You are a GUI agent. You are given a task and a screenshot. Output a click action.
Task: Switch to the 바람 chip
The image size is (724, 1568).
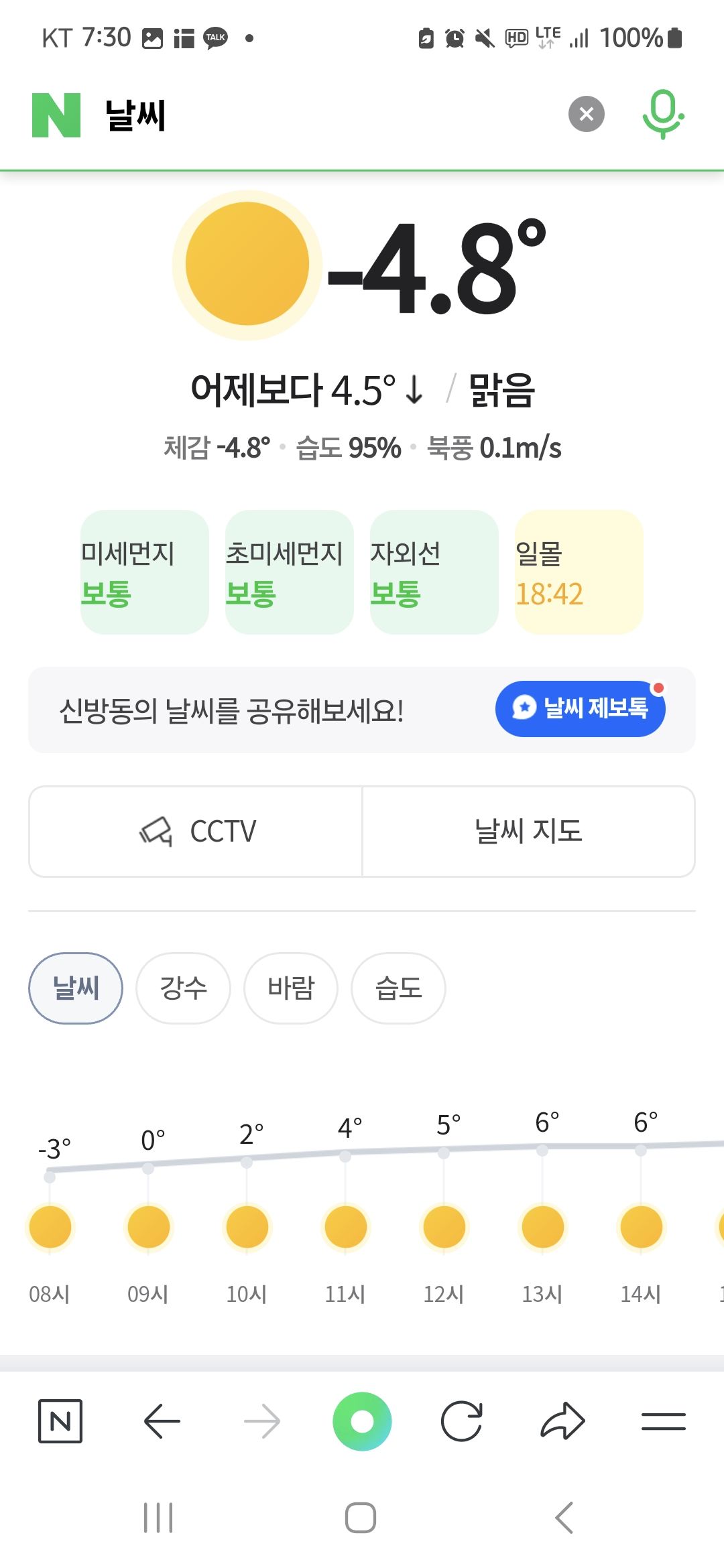[290, 988]
